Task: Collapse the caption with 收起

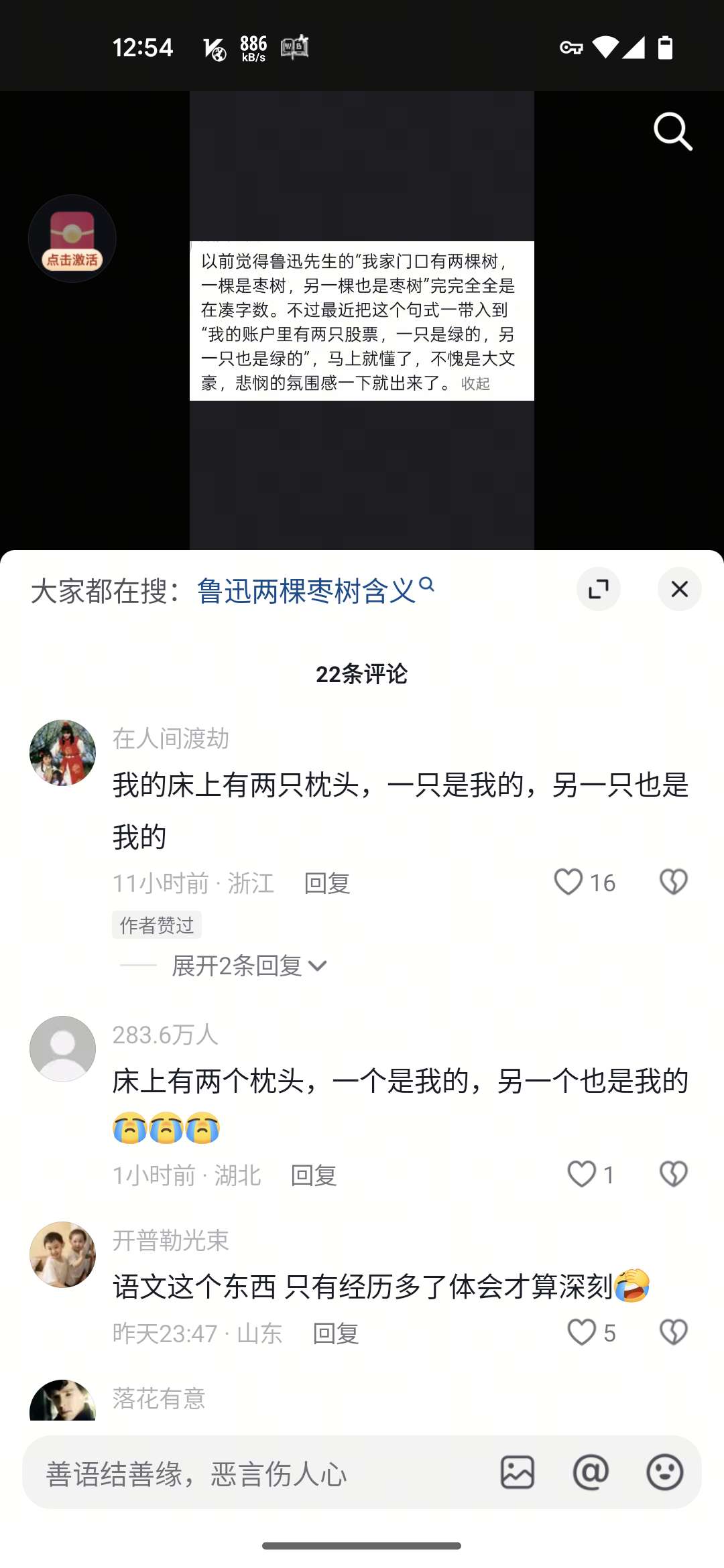Action: (475, 383)
